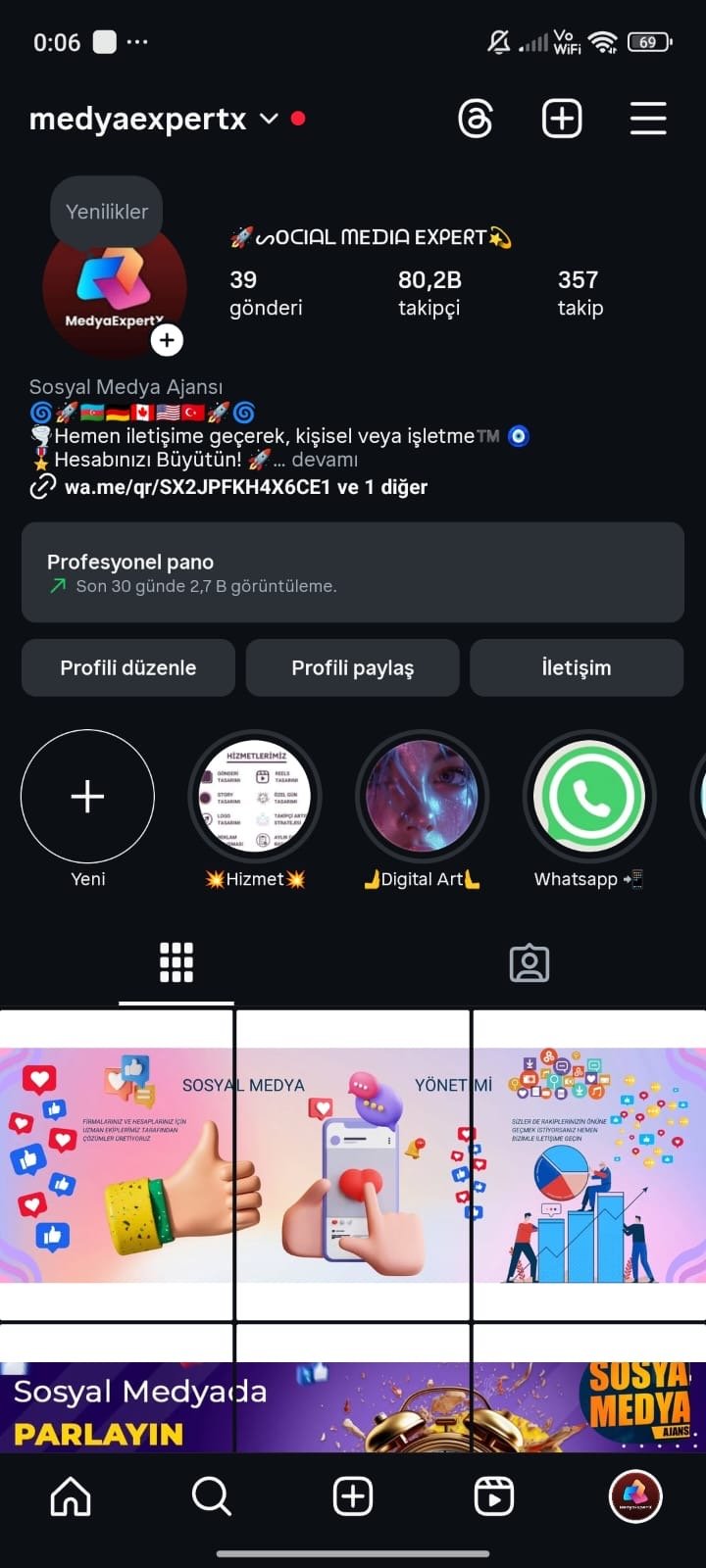The image size is (706, 1568).
Task: Switch to the tagged posts tab
Action: coord(529,963)
